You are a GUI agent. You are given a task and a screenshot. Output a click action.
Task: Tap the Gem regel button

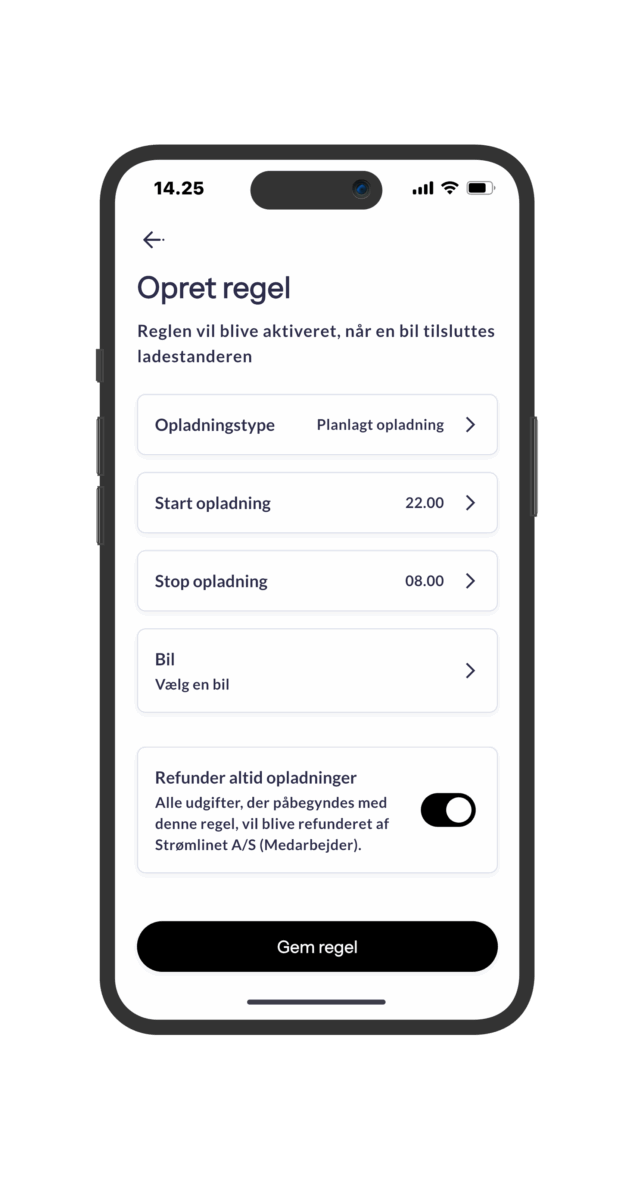316,947
